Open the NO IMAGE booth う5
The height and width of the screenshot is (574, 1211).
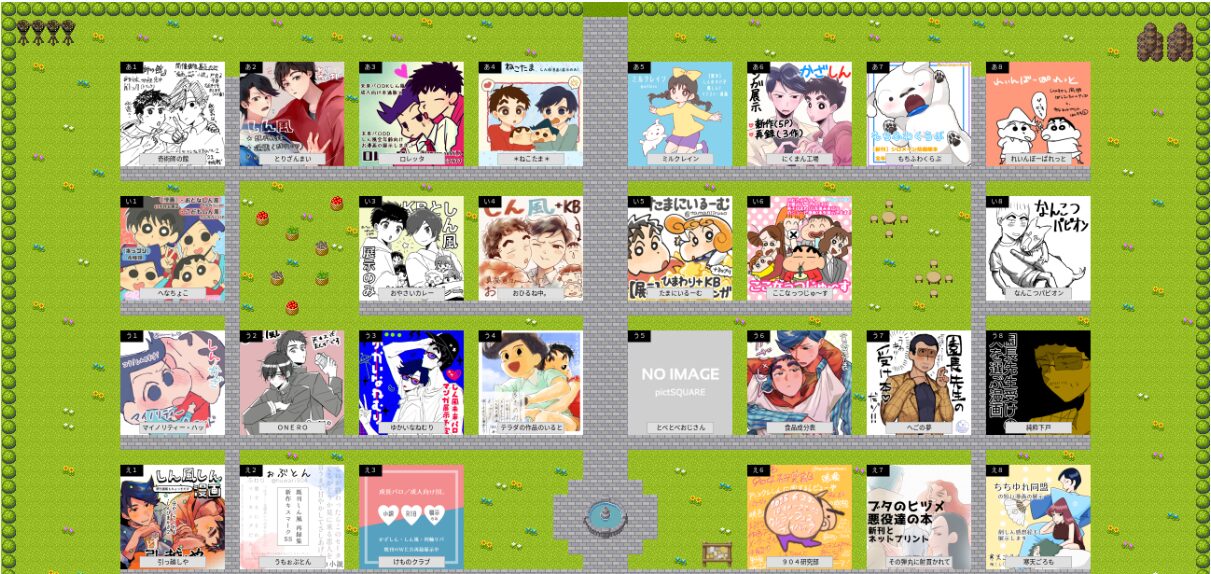(x=680, y=382)
